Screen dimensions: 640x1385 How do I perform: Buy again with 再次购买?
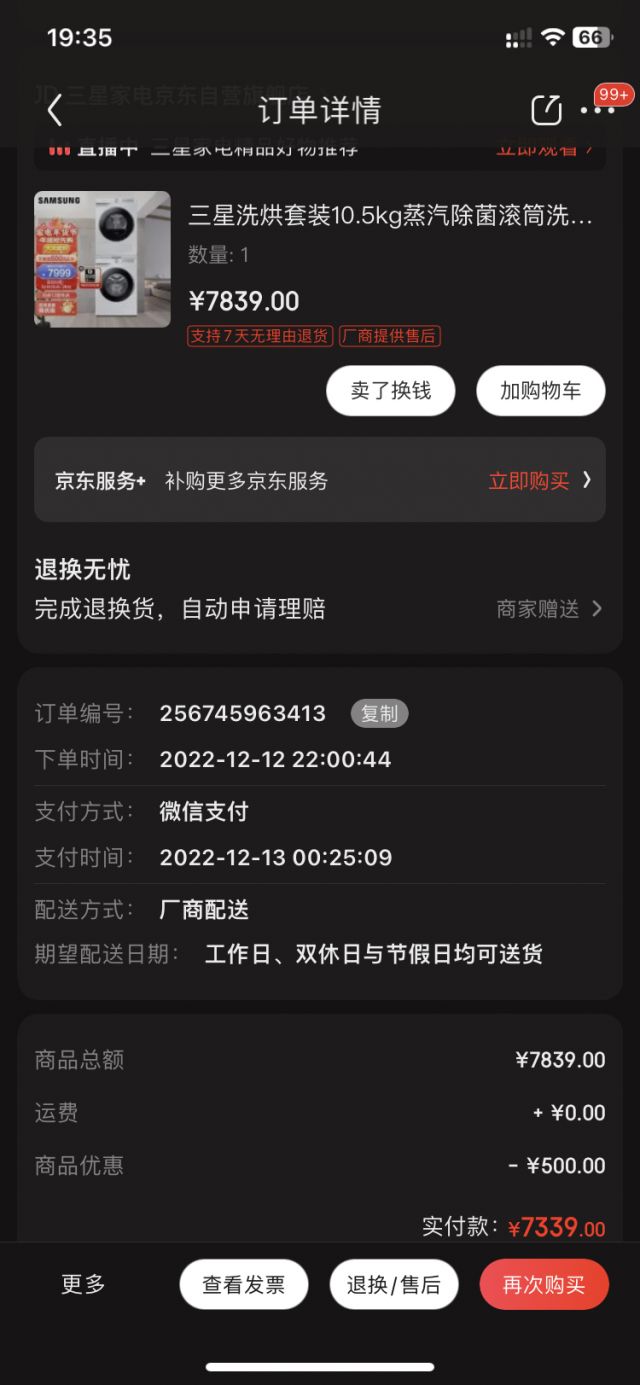point(543,1285)
